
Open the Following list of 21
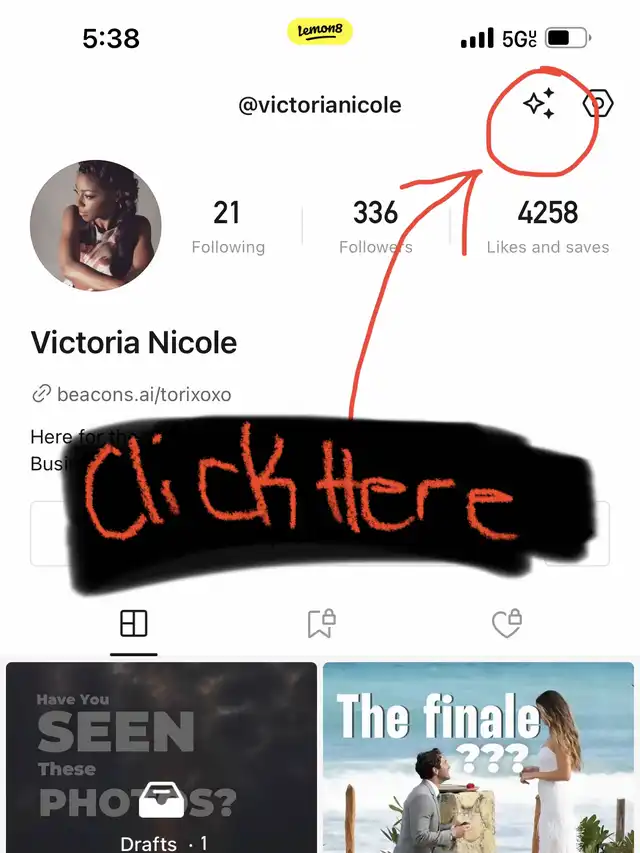227,227
